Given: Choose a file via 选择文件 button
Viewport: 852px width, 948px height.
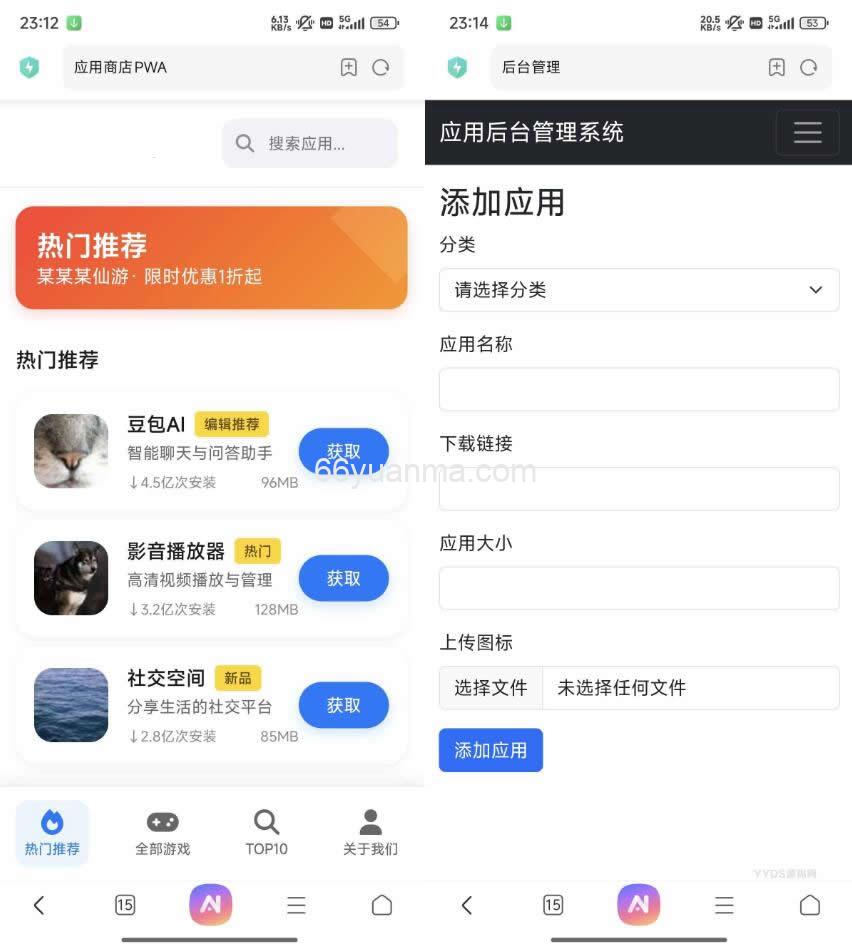Looking at the screenshot, I should tap(490, 687).
